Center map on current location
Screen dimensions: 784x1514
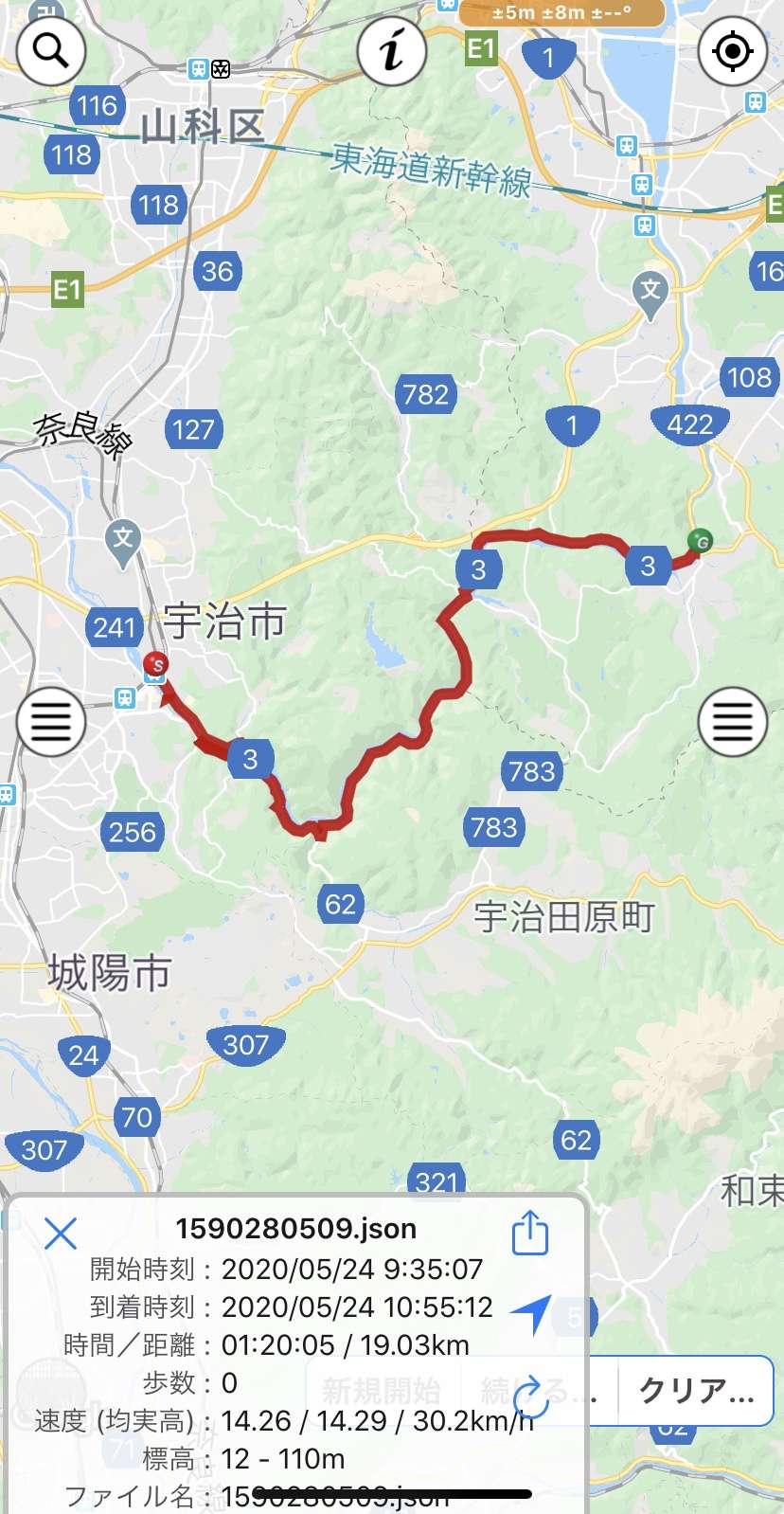(732, 51)
